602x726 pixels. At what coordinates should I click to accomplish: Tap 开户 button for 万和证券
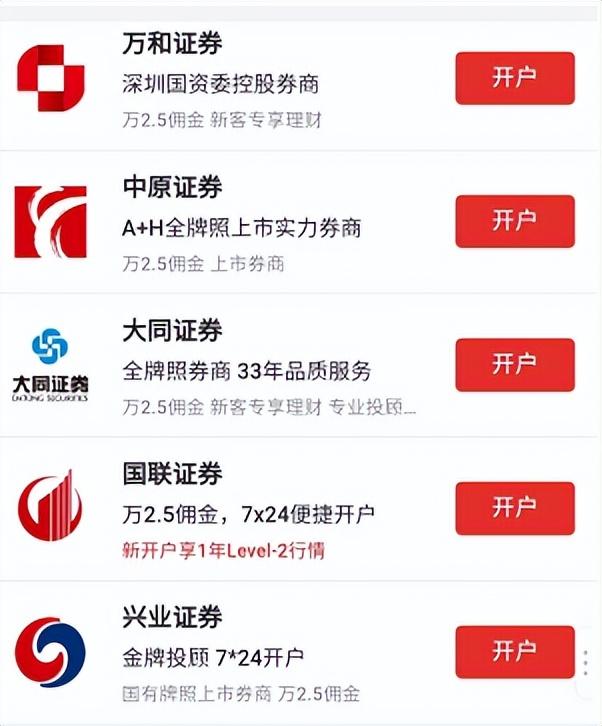[514, 78]
